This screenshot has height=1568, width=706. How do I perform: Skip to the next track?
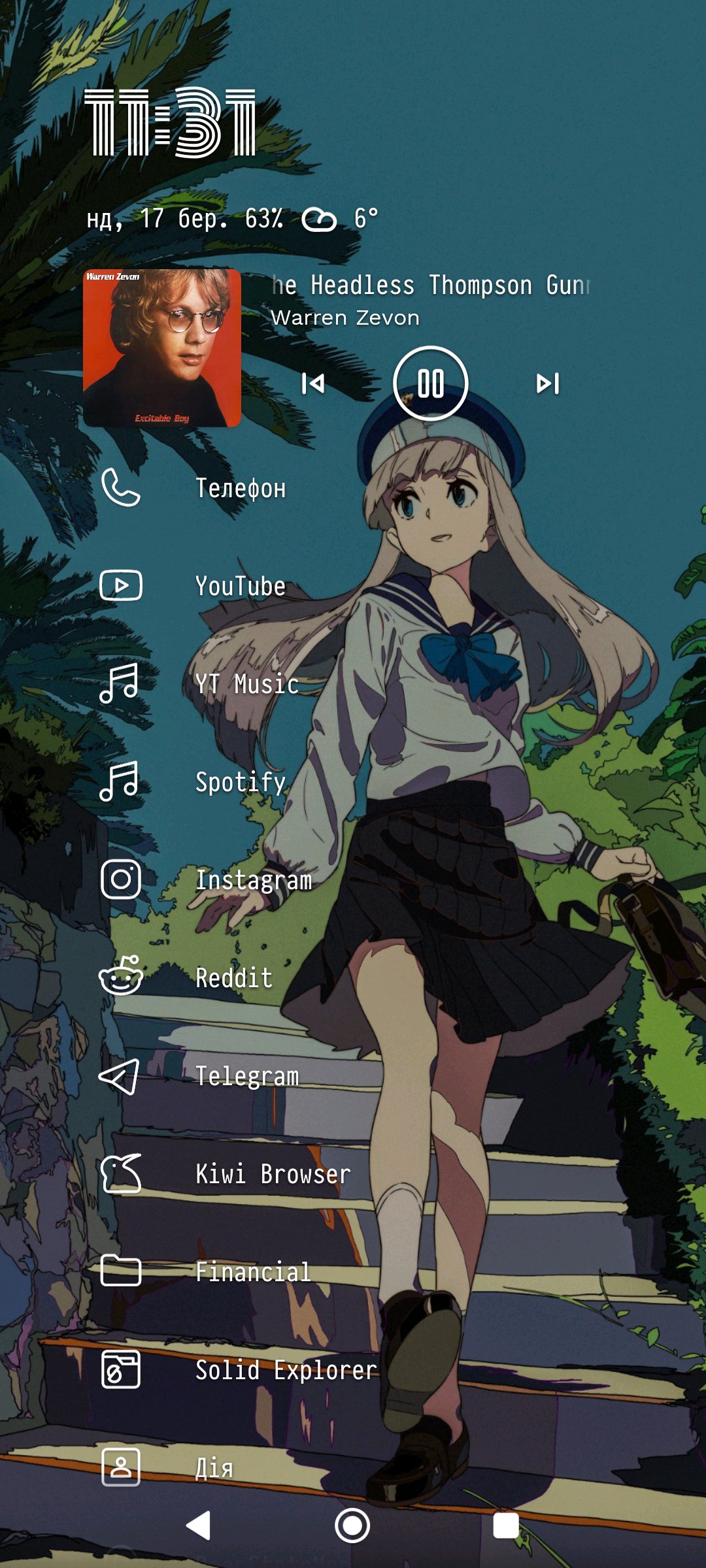(x=548, y=384)
